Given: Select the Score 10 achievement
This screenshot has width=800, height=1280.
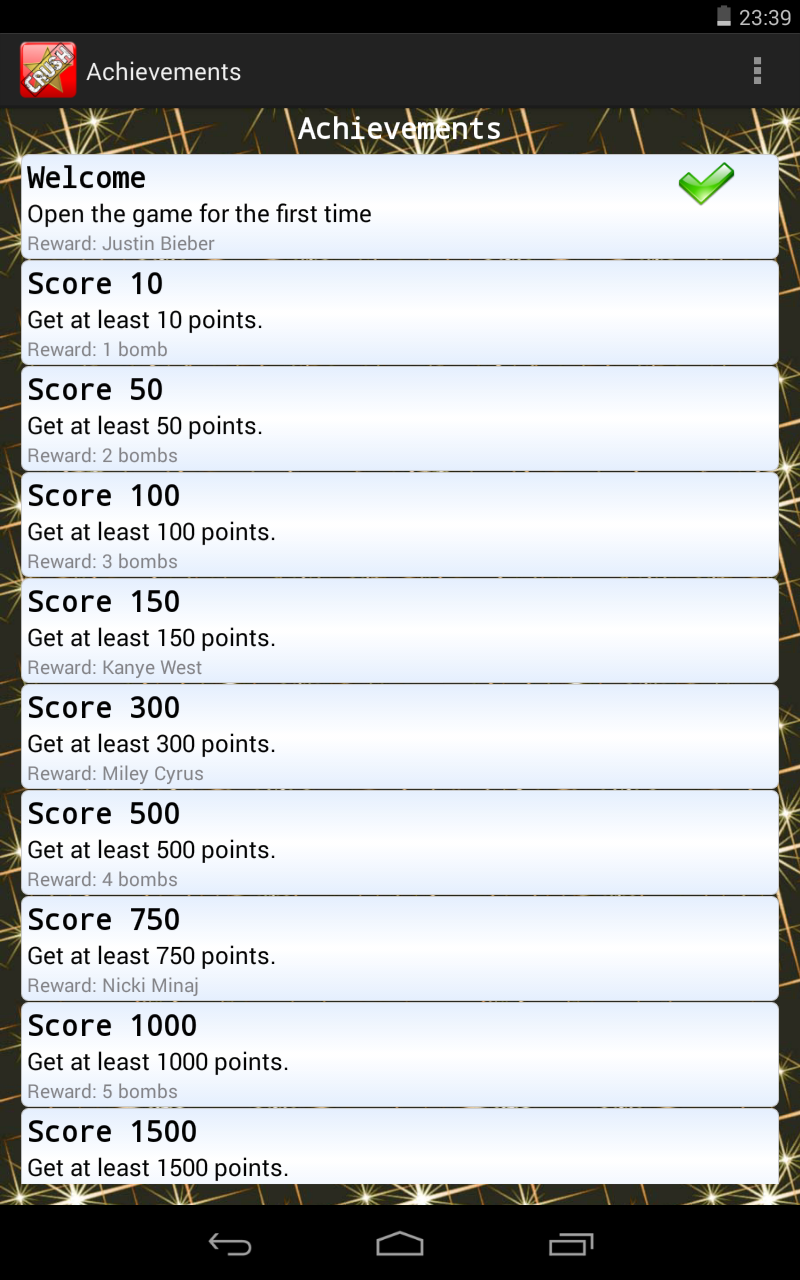Looking at the screenshot, I should 400,313.
